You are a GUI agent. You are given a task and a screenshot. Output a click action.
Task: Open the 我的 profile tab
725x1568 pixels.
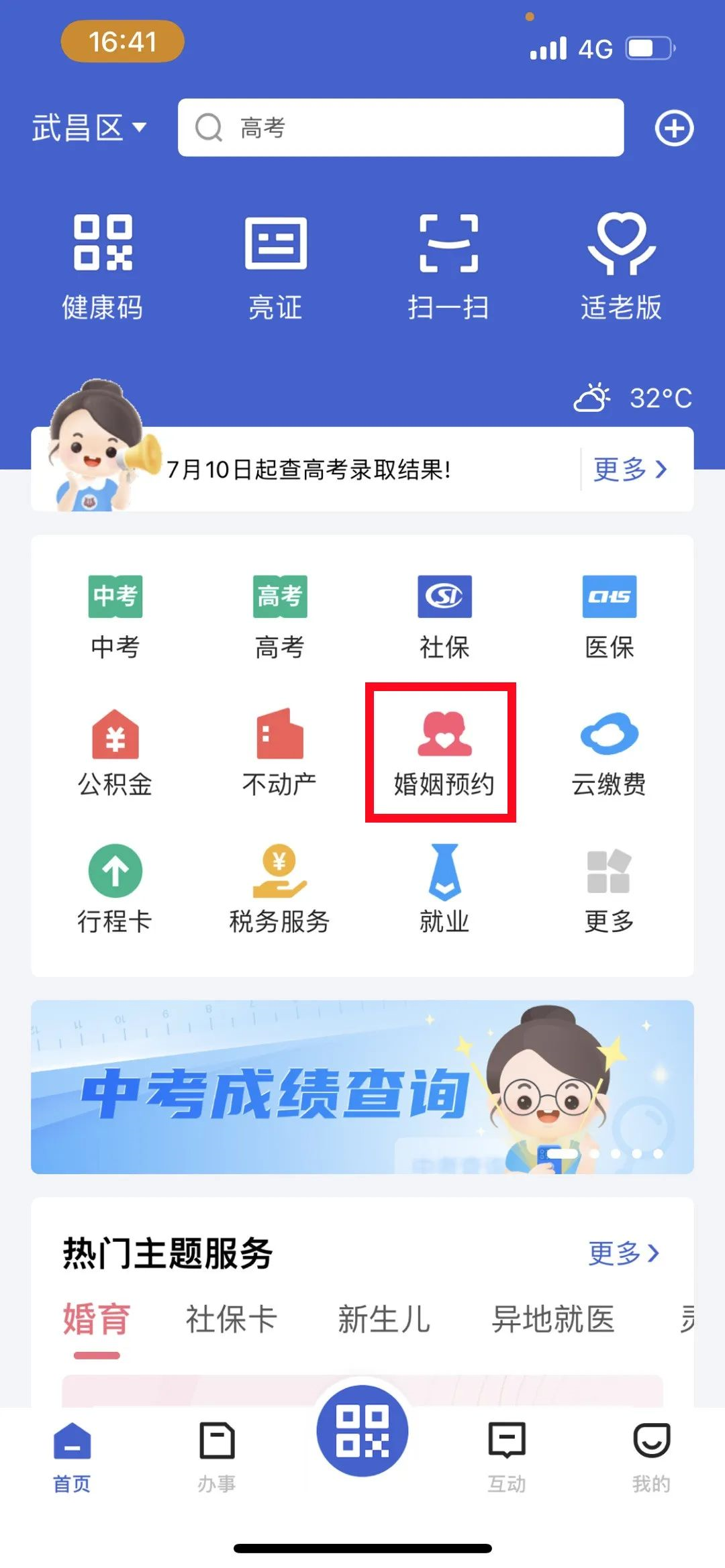(x=651, y=1457)
